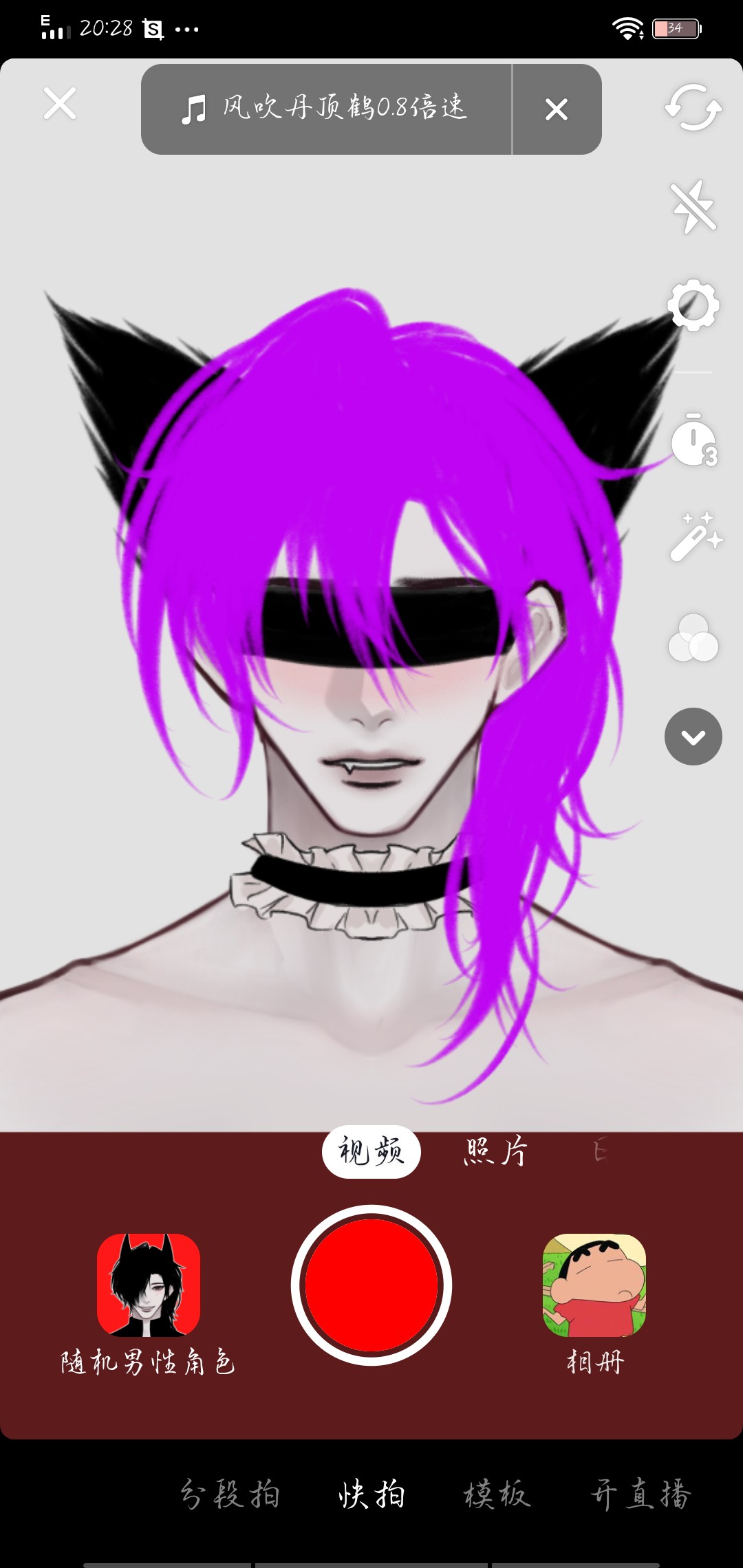743x1568 pixels.
Task: Open the 随机男性角色 effect
Action: coord(148,1285)
